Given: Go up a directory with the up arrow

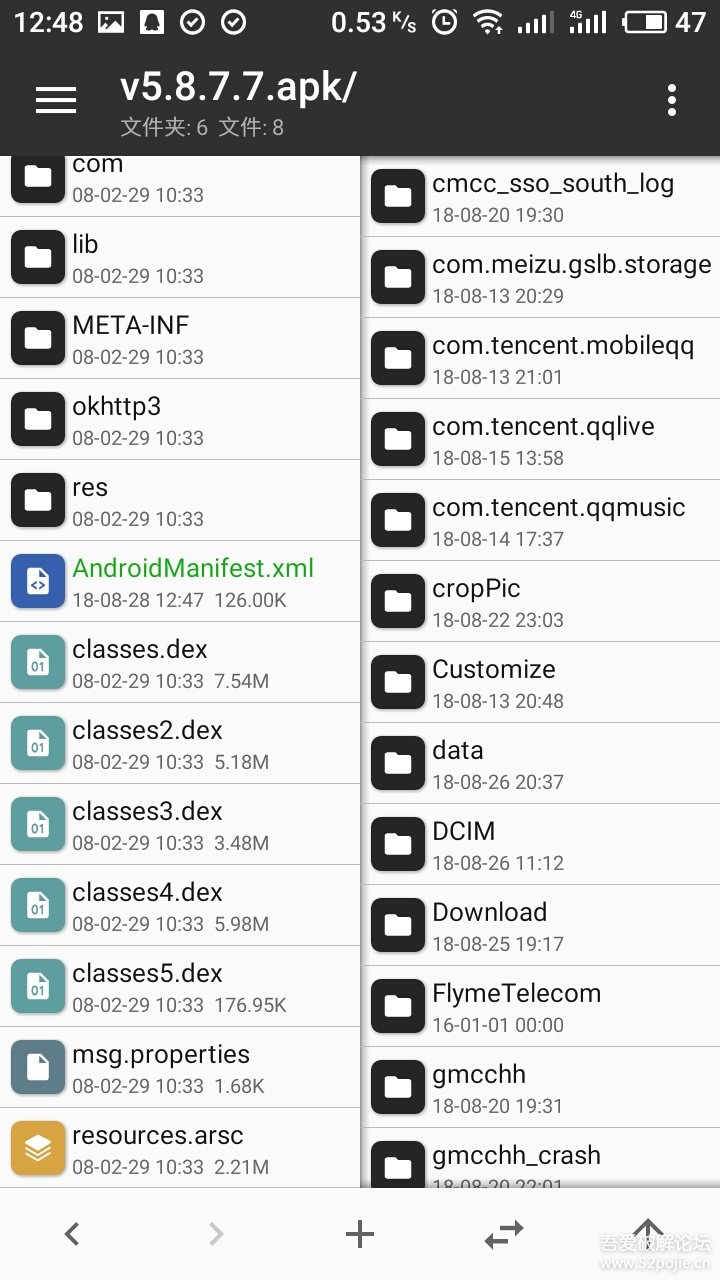Looking at the screenshot, I should pos(647,1232).
